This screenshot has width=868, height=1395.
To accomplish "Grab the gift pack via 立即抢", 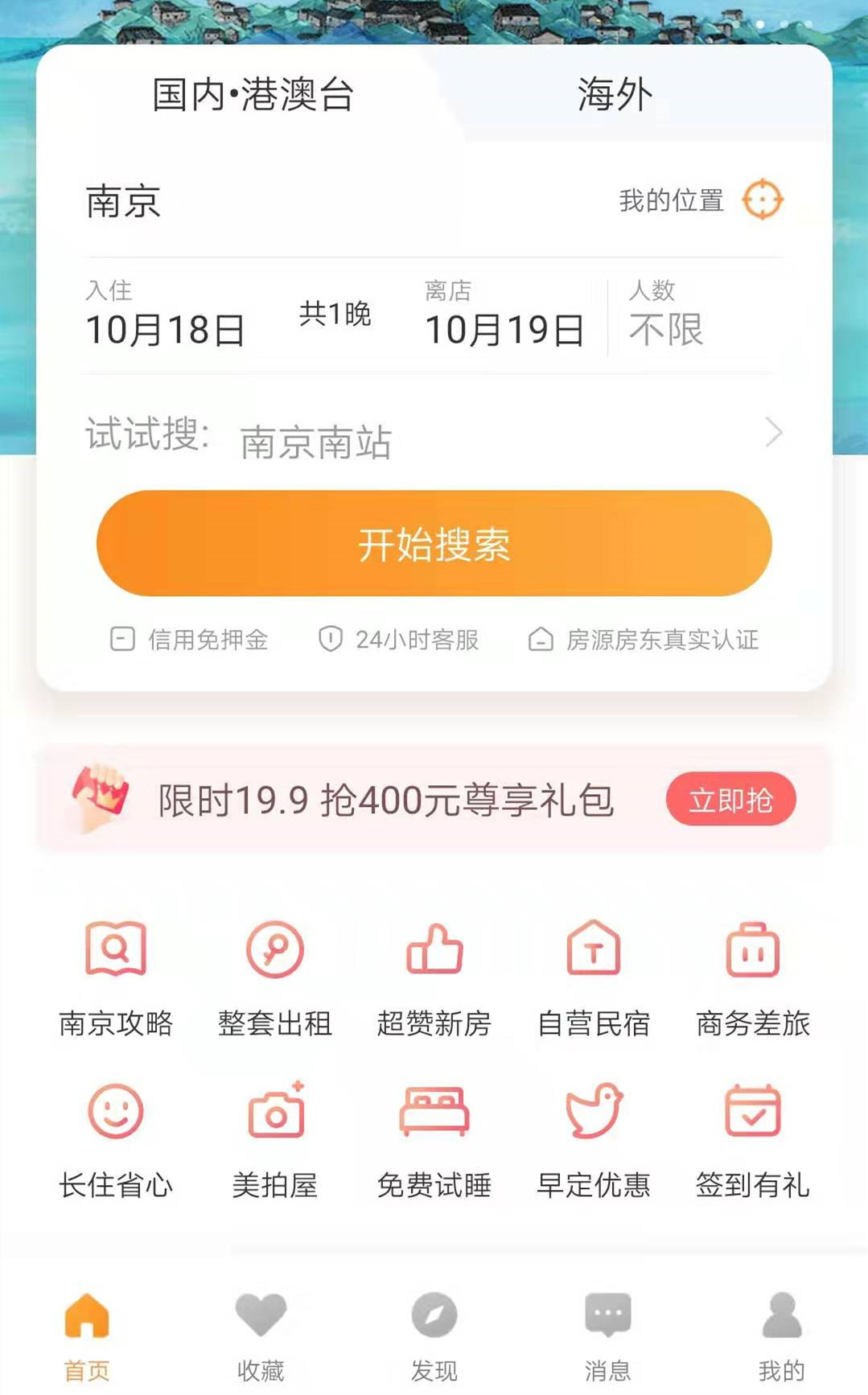I will pos(730,800).
